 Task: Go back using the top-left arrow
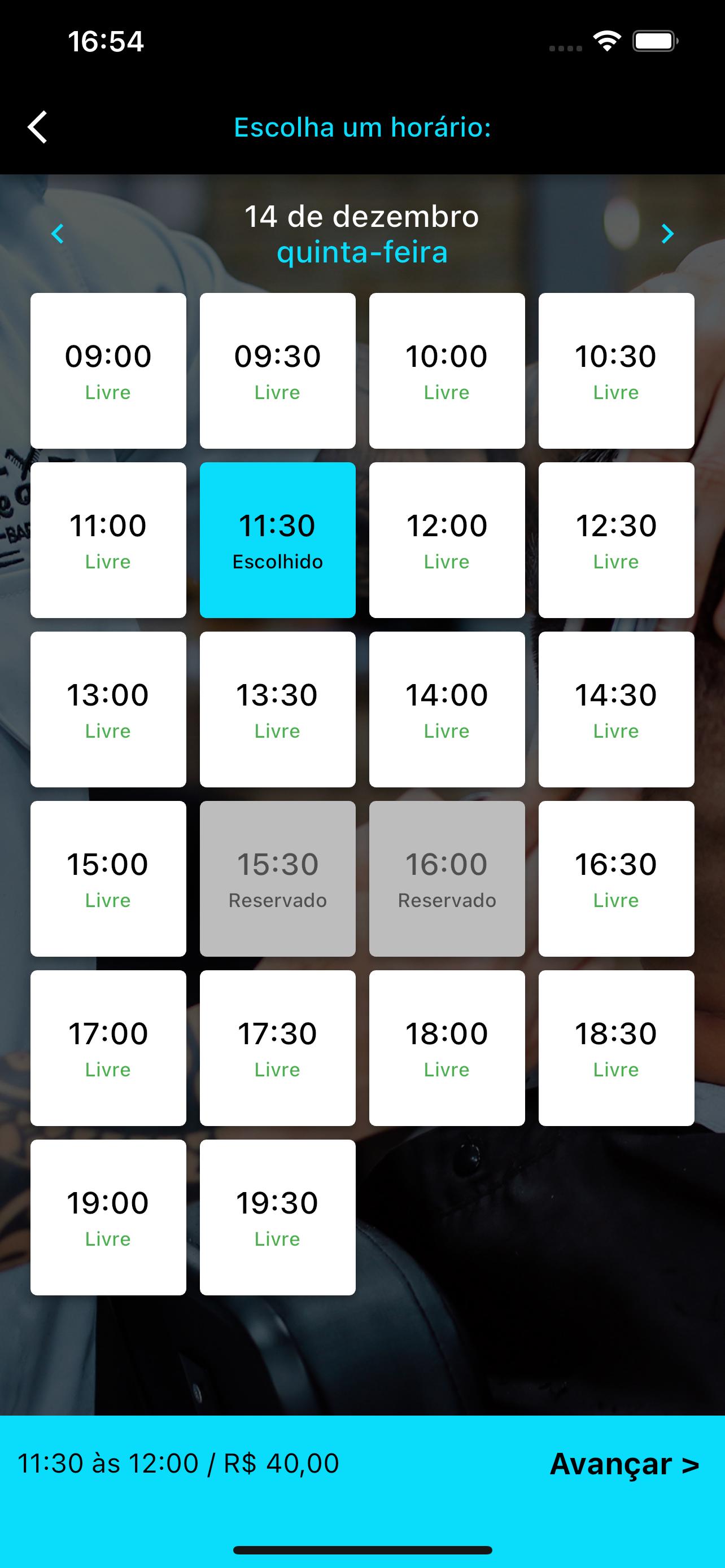tap(38, 127)
